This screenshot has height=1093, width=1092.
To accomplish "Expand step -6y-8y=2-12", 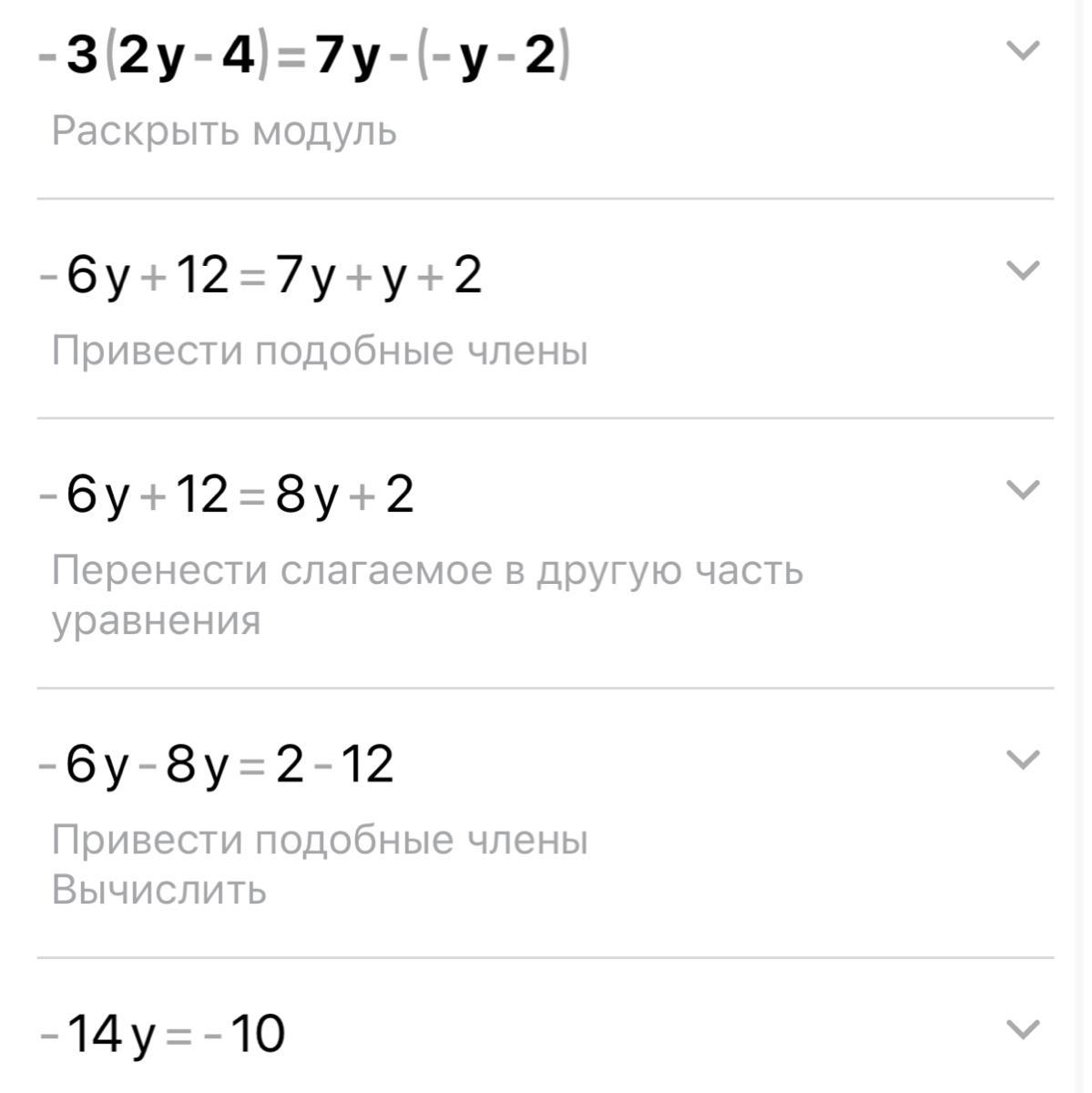I will 1023,759.
